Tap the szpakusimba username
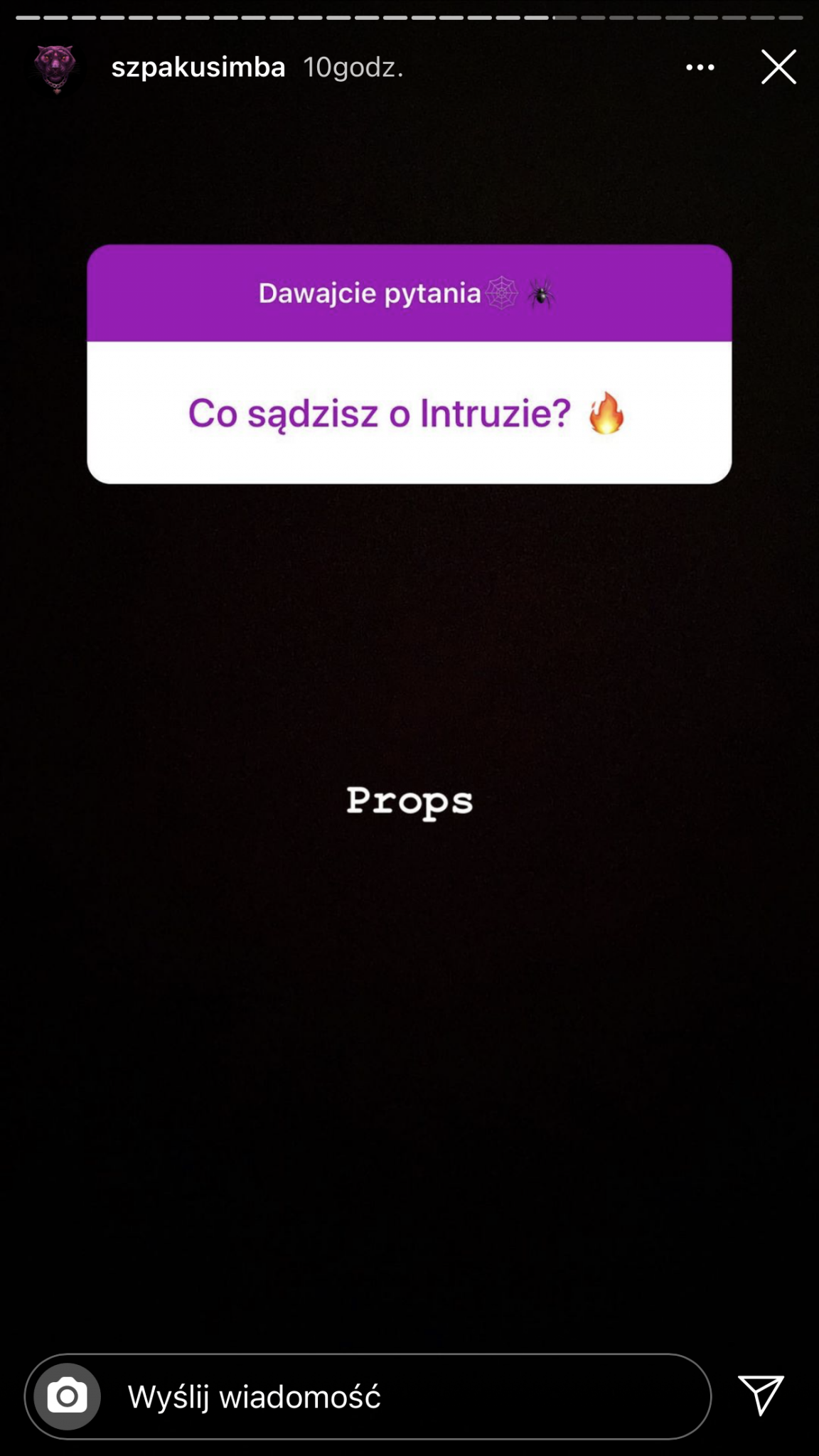This screenshot has height=1456, width=819. pyautogui.click(x=198, y=68)
